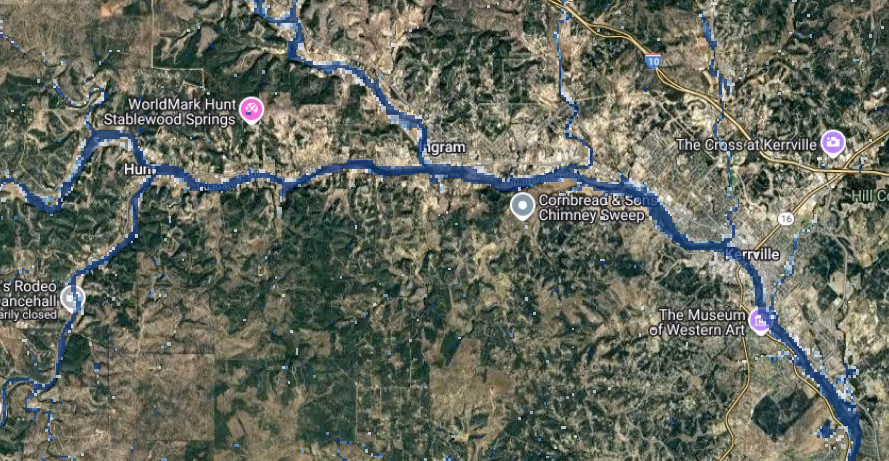Open The Museum of Western Art marker
Image resolution: width=889 pixels, height=461 pixels.
tap(759, 321)
